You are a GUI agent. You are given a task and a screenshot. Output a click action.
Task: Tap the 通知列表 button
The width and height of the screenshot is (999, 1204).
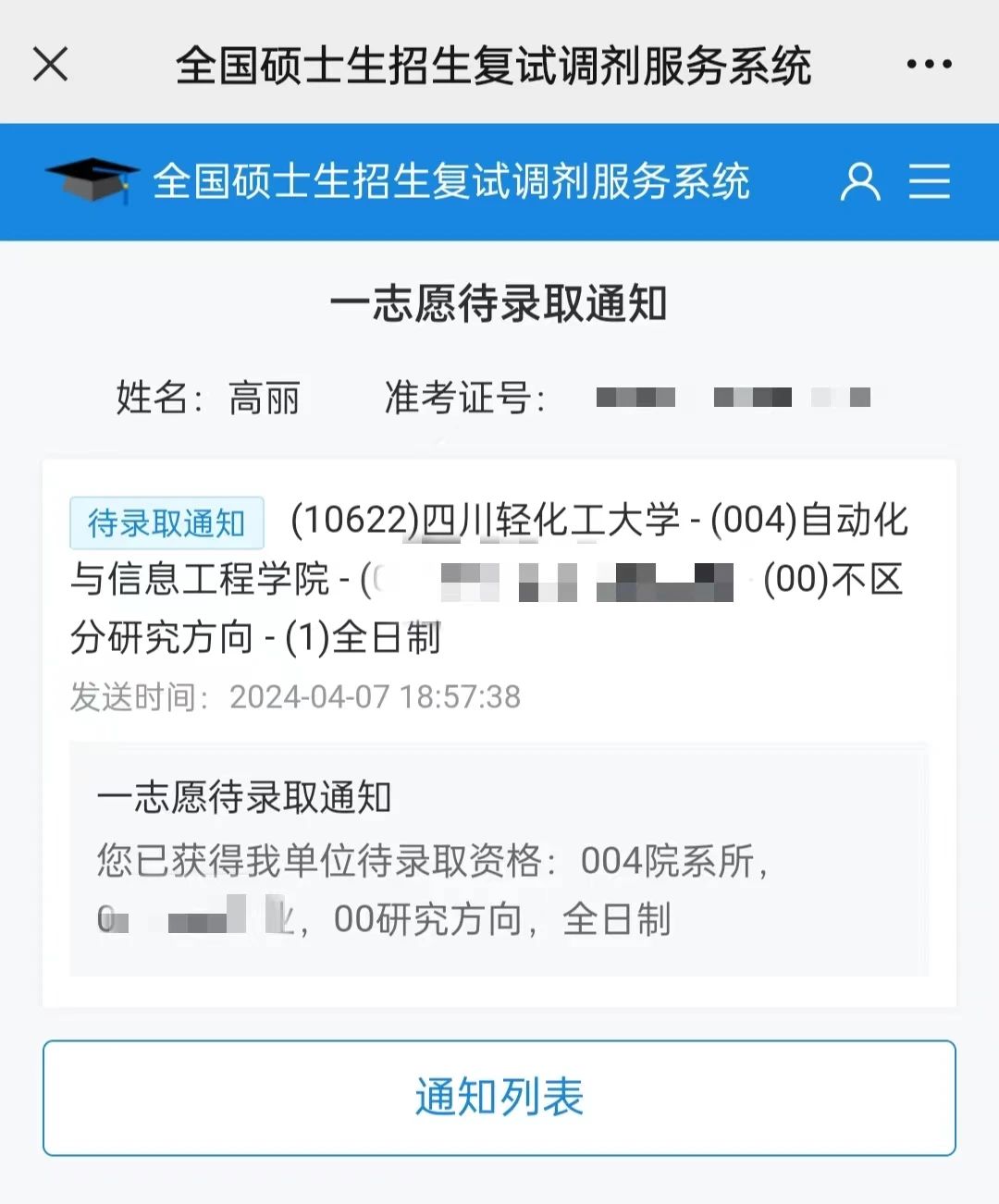click(499, 1098)
